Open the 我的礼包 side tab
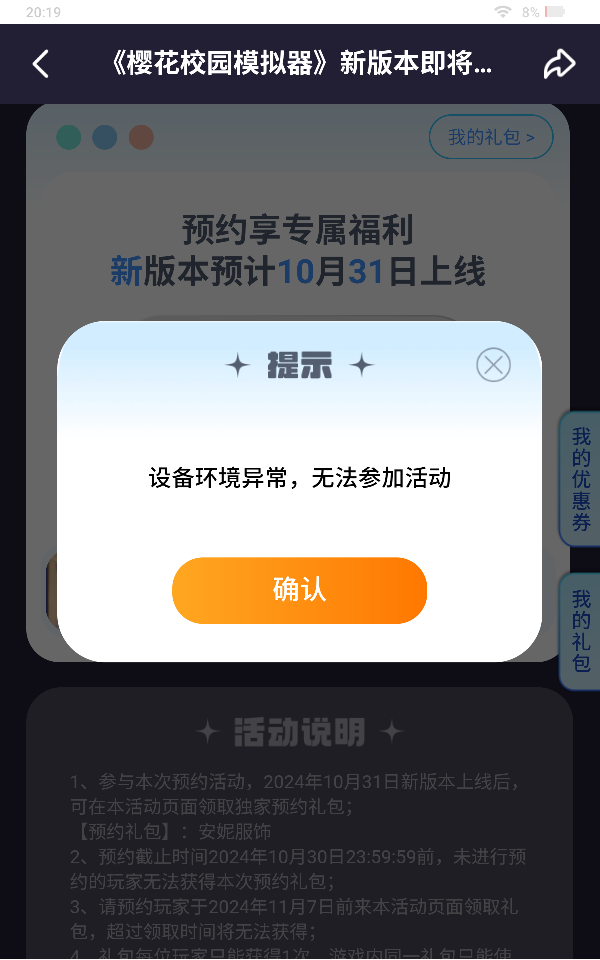Screen dimensions: 600x960 coord(581,630)
